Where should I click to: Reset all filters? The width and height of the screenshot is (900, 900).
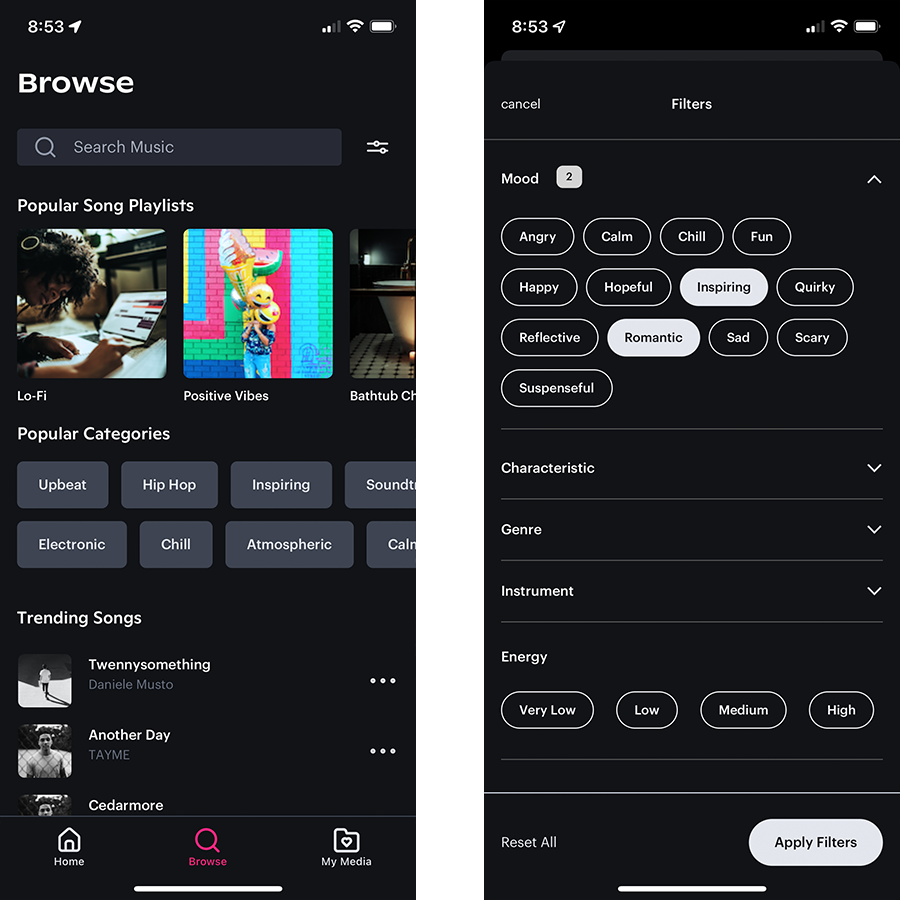[x=529, y=842]
